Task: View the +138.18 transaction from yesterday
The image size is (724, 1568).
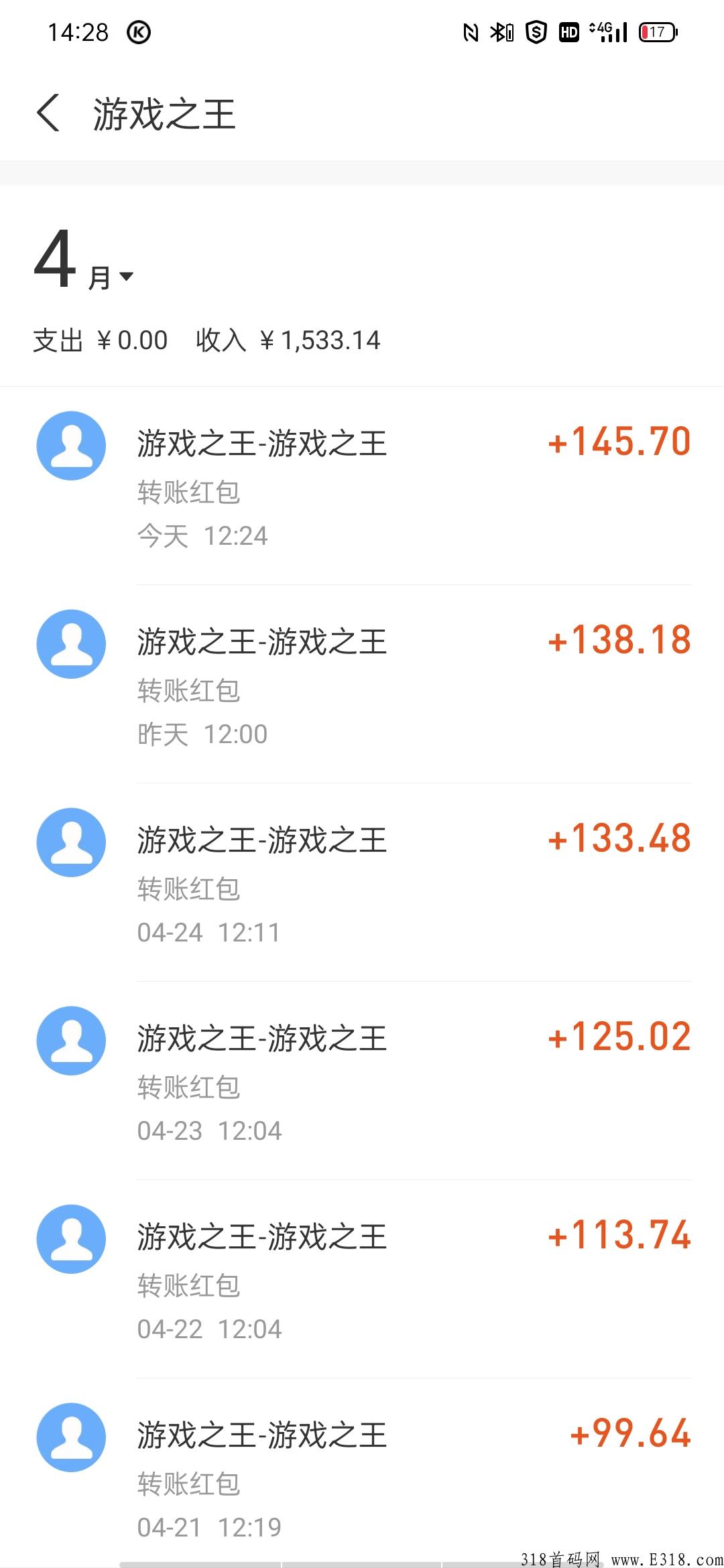Action: click(362, 684)
